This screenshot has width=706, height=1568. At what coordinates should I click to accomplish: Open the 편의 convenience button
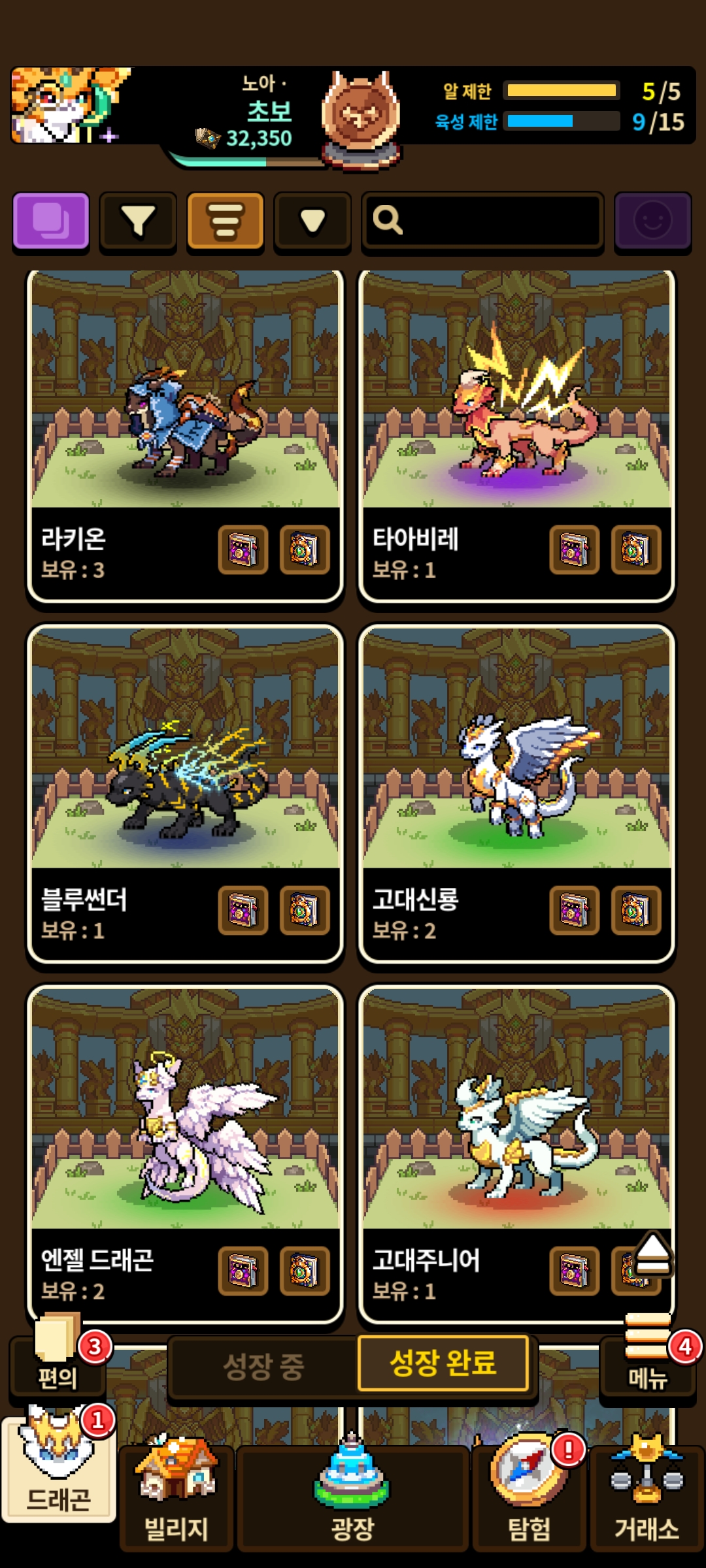(x=58, y=1359)
